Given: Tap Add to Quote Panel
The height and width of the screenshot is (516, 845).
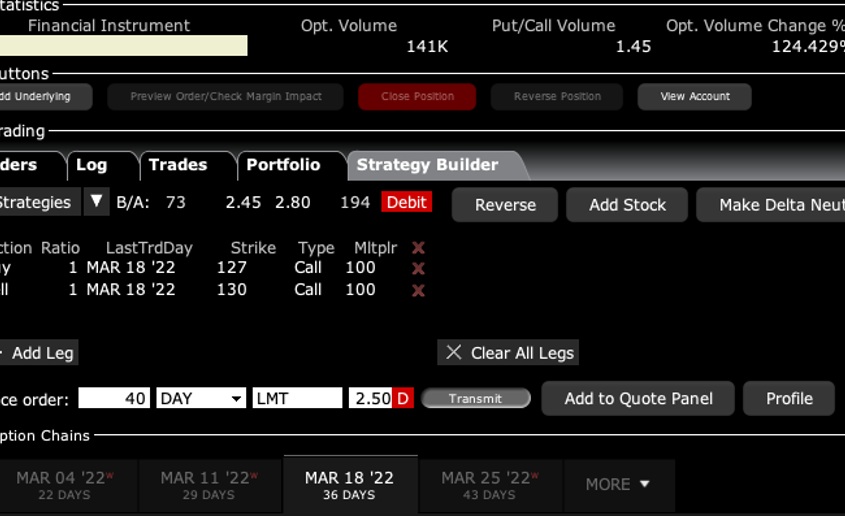Looking at the screenshot, I should (638, 398).
